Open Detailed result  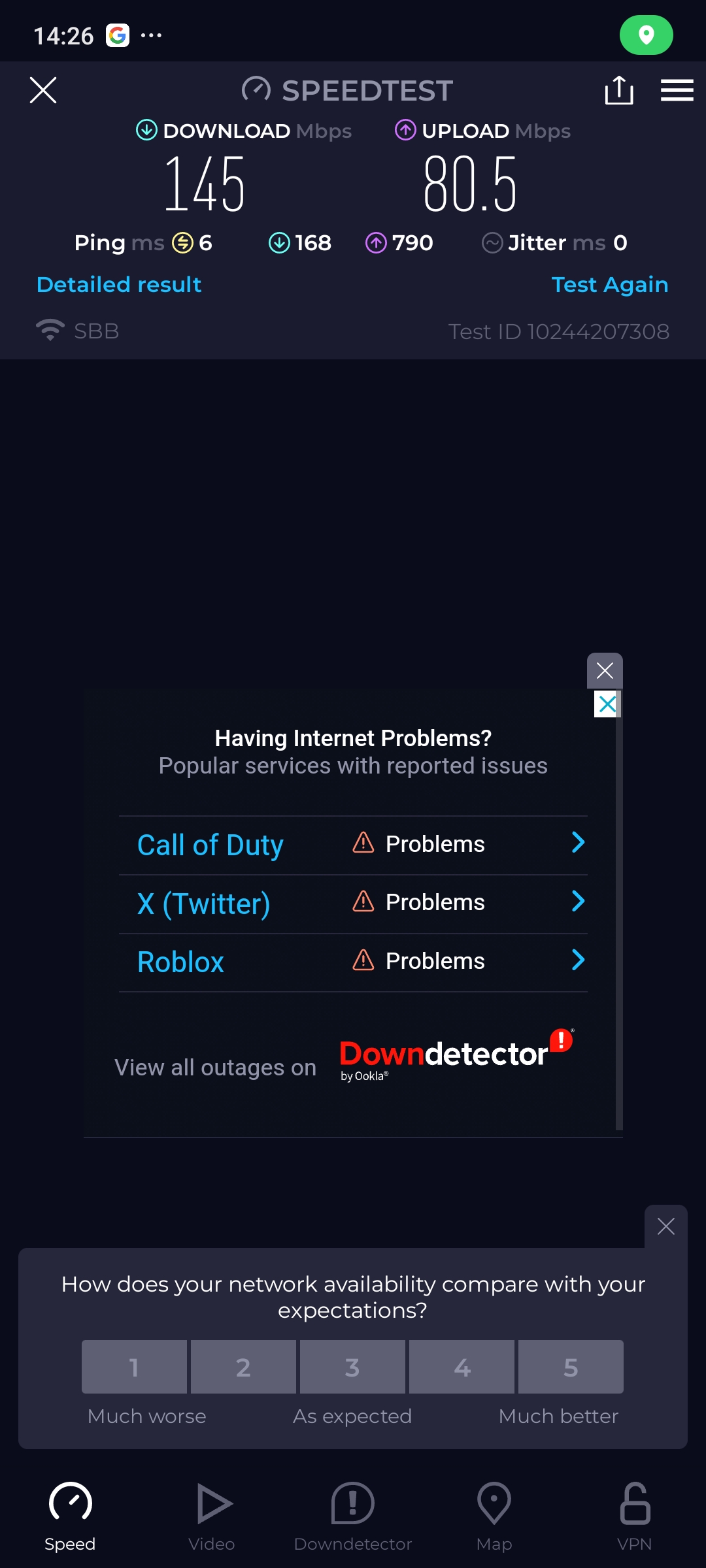pyautogui.click(x=119, y=285)
